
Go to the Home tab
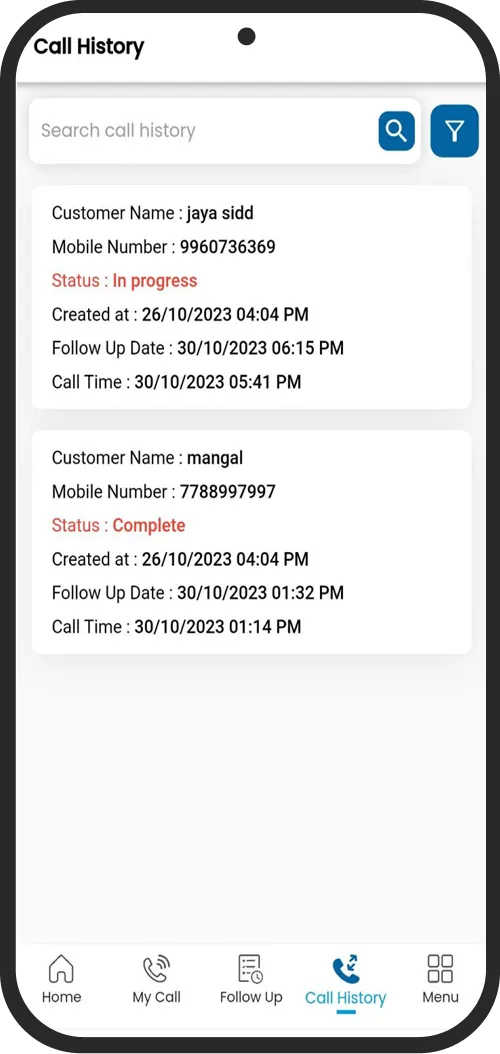pos(61,979)
